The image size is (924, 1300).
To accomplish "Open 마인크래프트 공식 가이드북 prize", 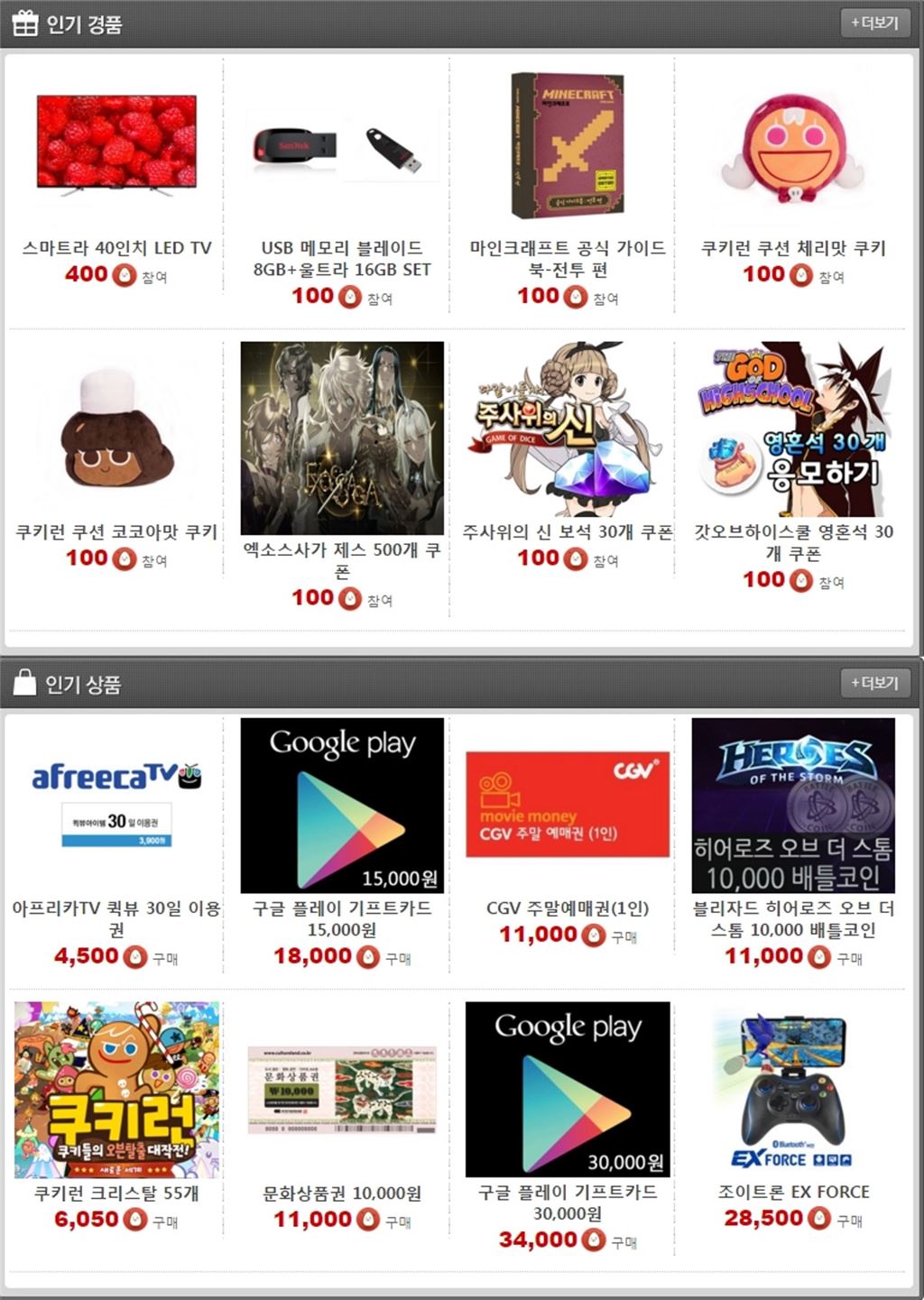I will point(568,146).
